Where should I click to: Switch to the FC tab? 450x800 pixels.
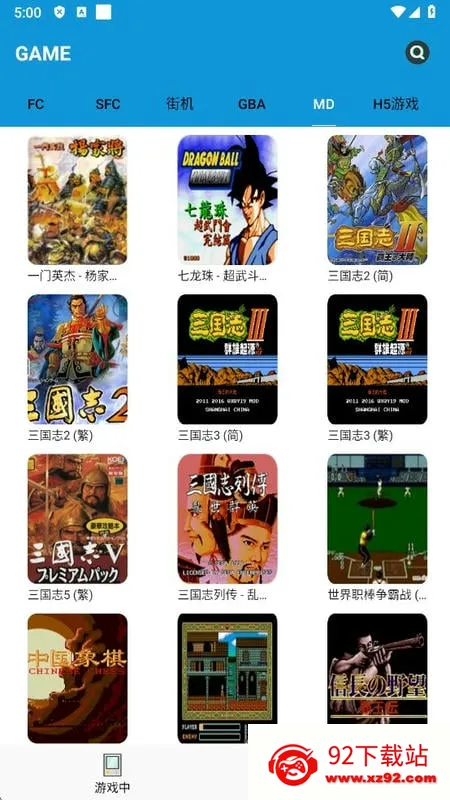36,105
